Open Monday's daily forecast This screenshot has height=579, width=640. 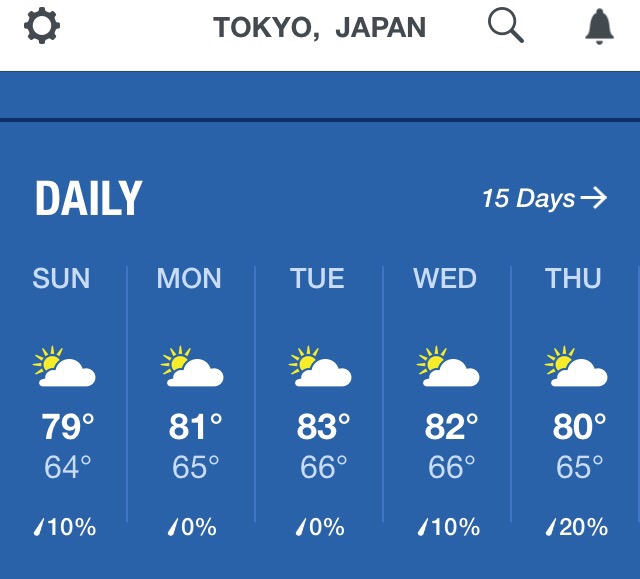click(x=191, y=400)
